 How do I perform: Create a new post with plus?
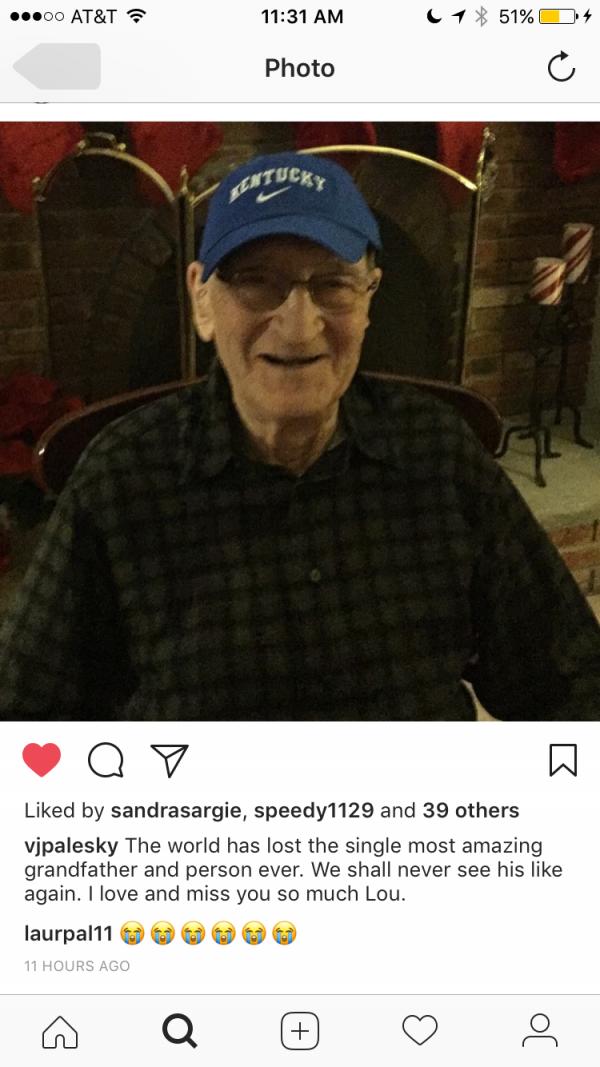(300, 1030)
